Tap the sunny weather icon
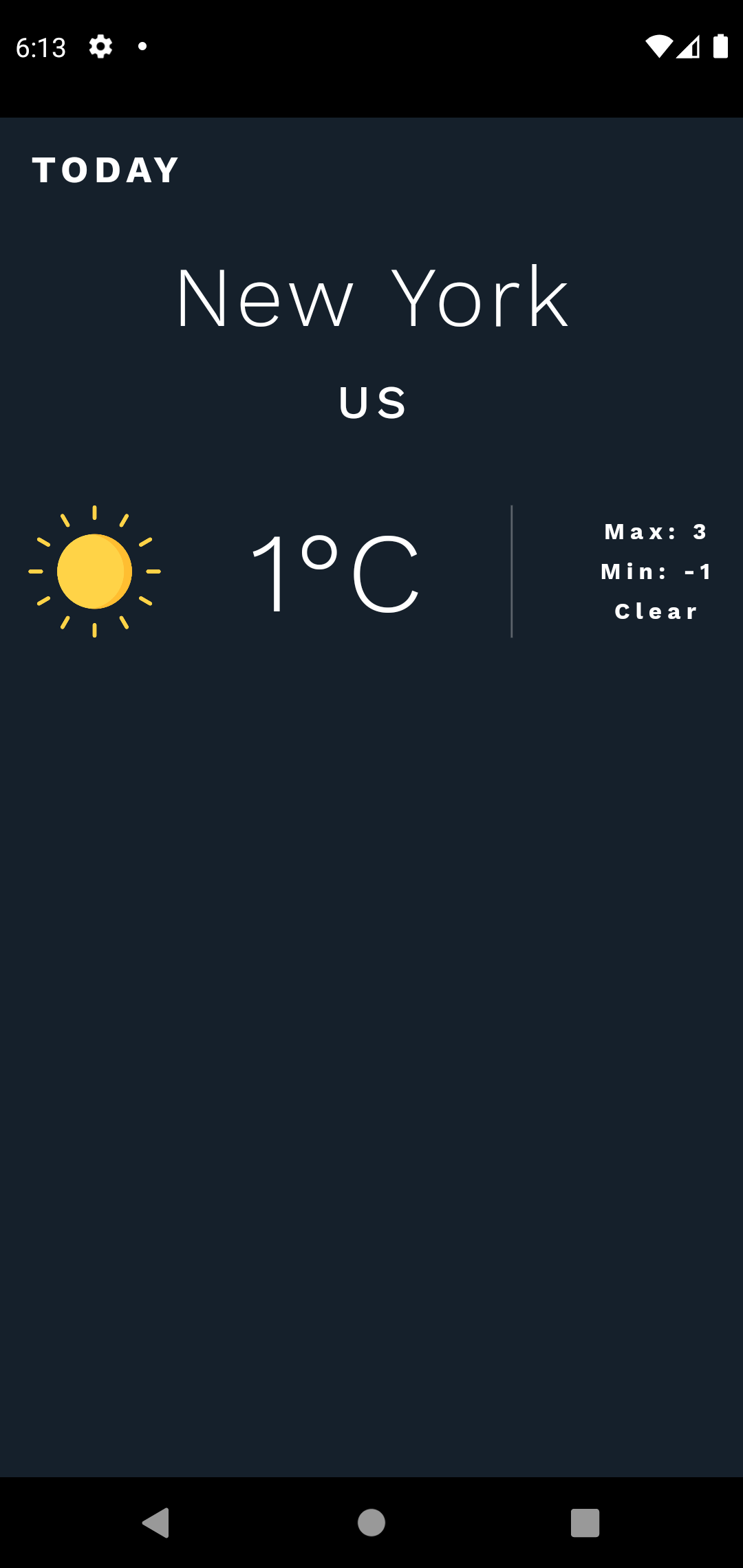Screen dimensions: 743x1568 tap(93, 571)
